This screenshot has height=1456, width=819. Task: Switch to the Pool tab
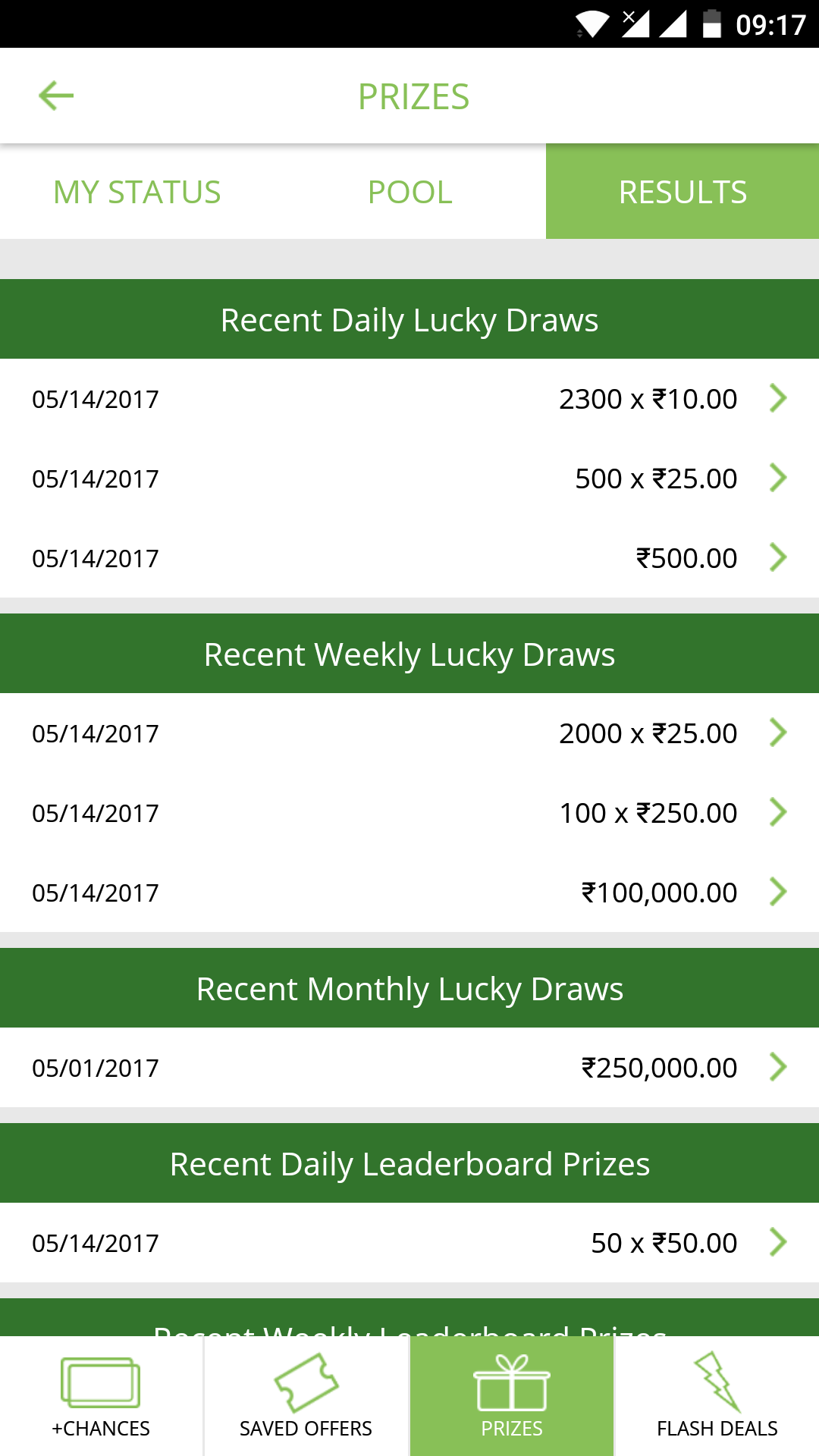tap(409, 192)
